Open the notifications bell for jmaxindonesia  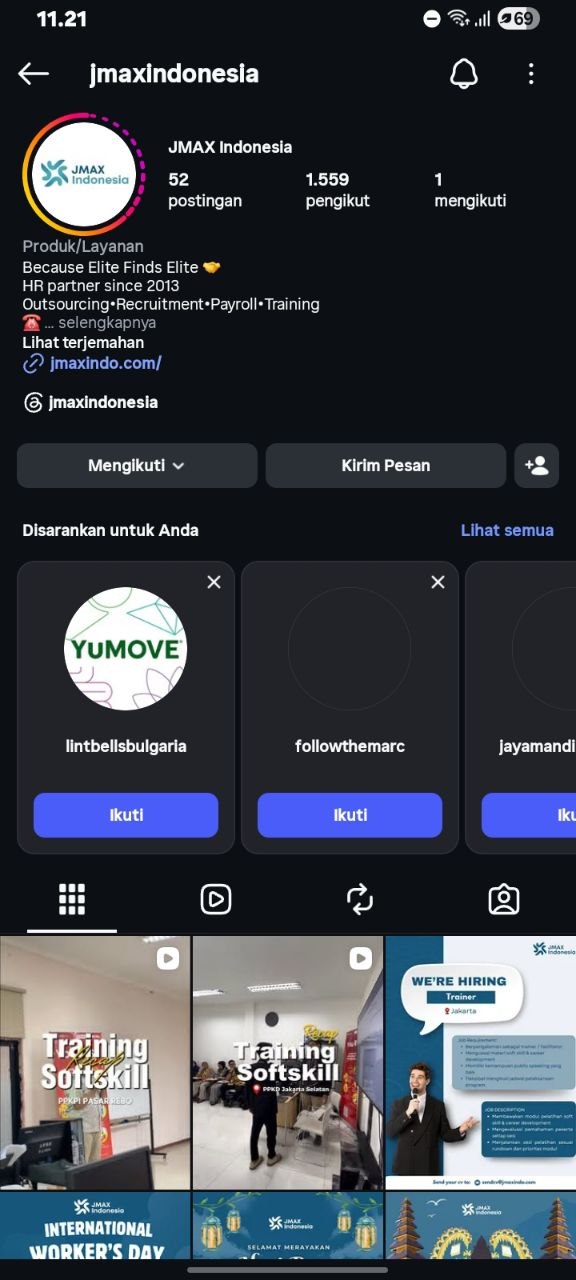[464, 74]
